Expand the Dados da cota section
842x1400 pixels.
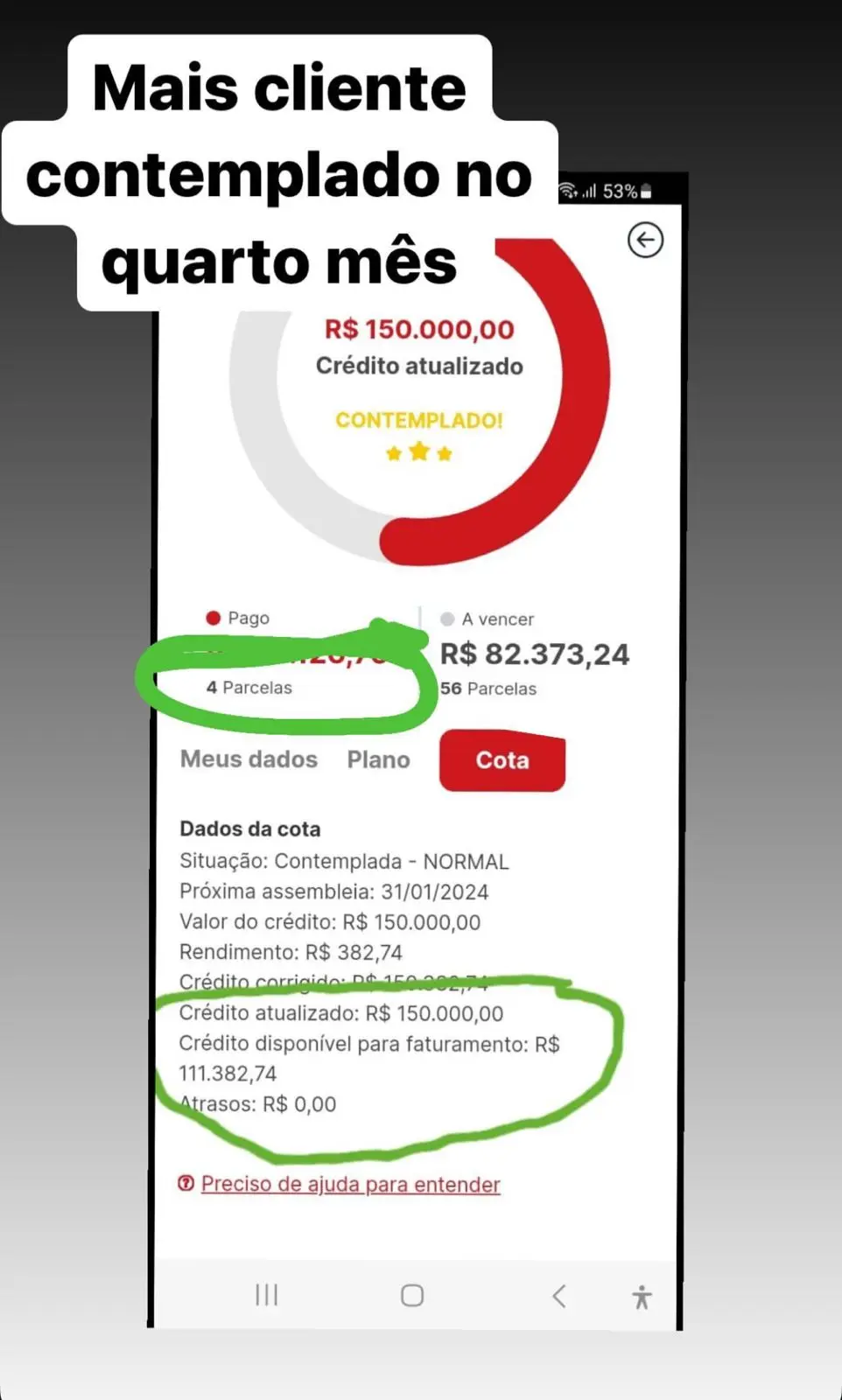click(249, 829)
